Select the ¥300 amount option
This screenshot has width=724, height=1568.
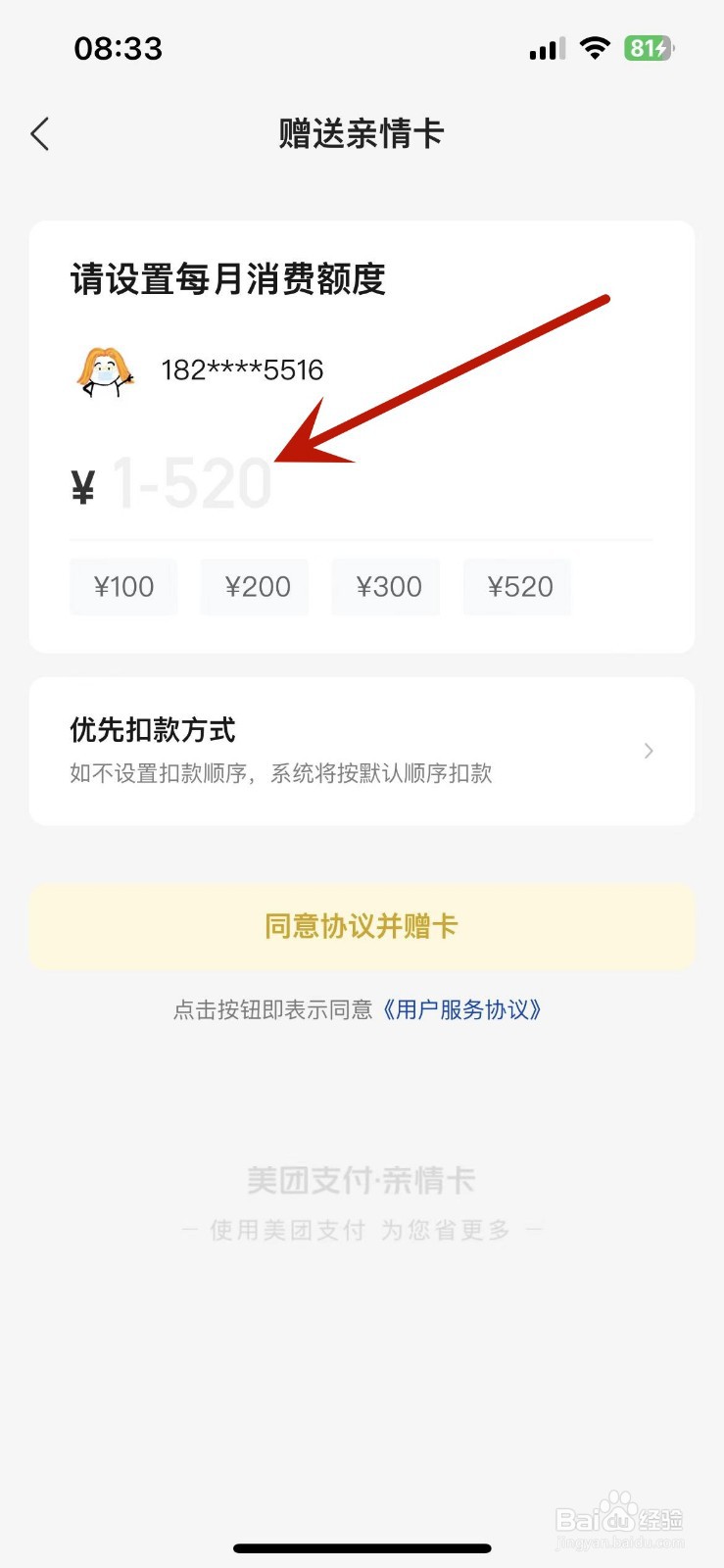click(386, 586)
